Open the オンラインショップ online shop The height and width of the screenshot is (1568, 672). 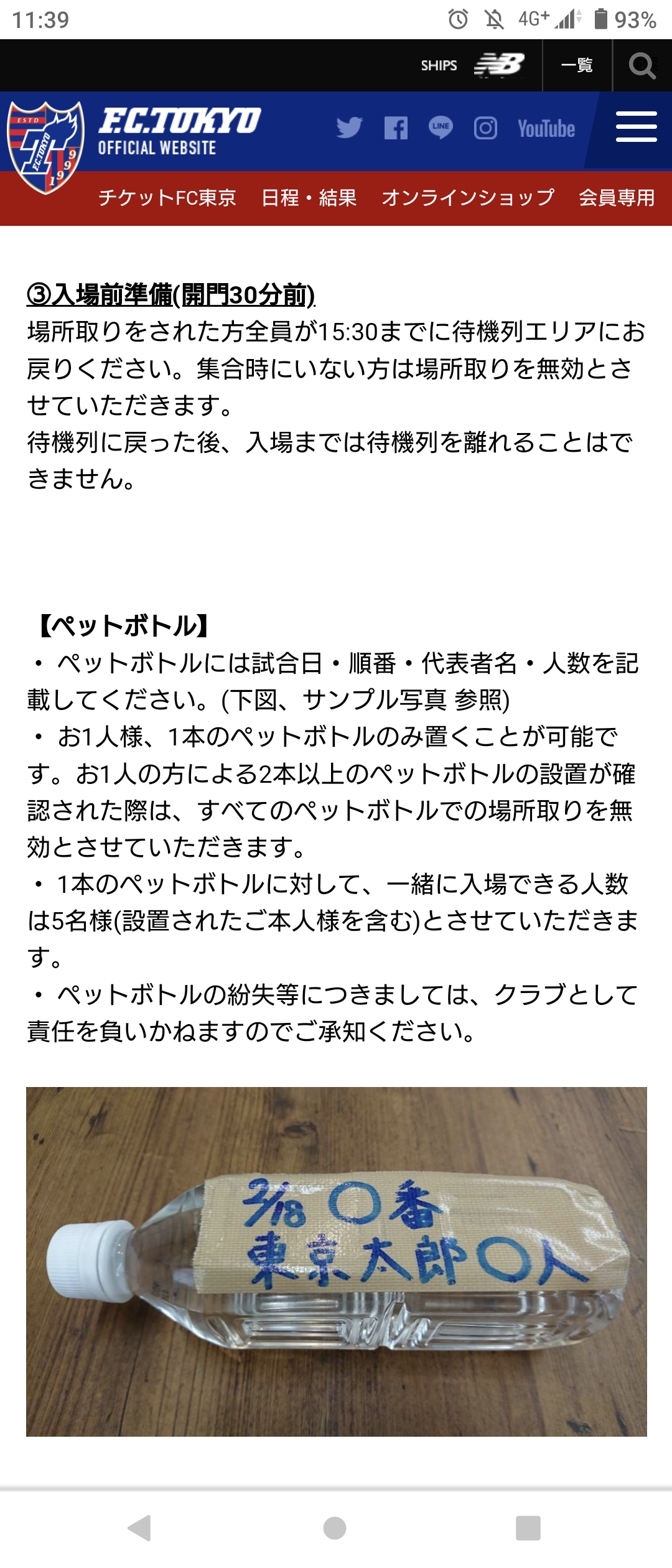(x=468, y=198)
